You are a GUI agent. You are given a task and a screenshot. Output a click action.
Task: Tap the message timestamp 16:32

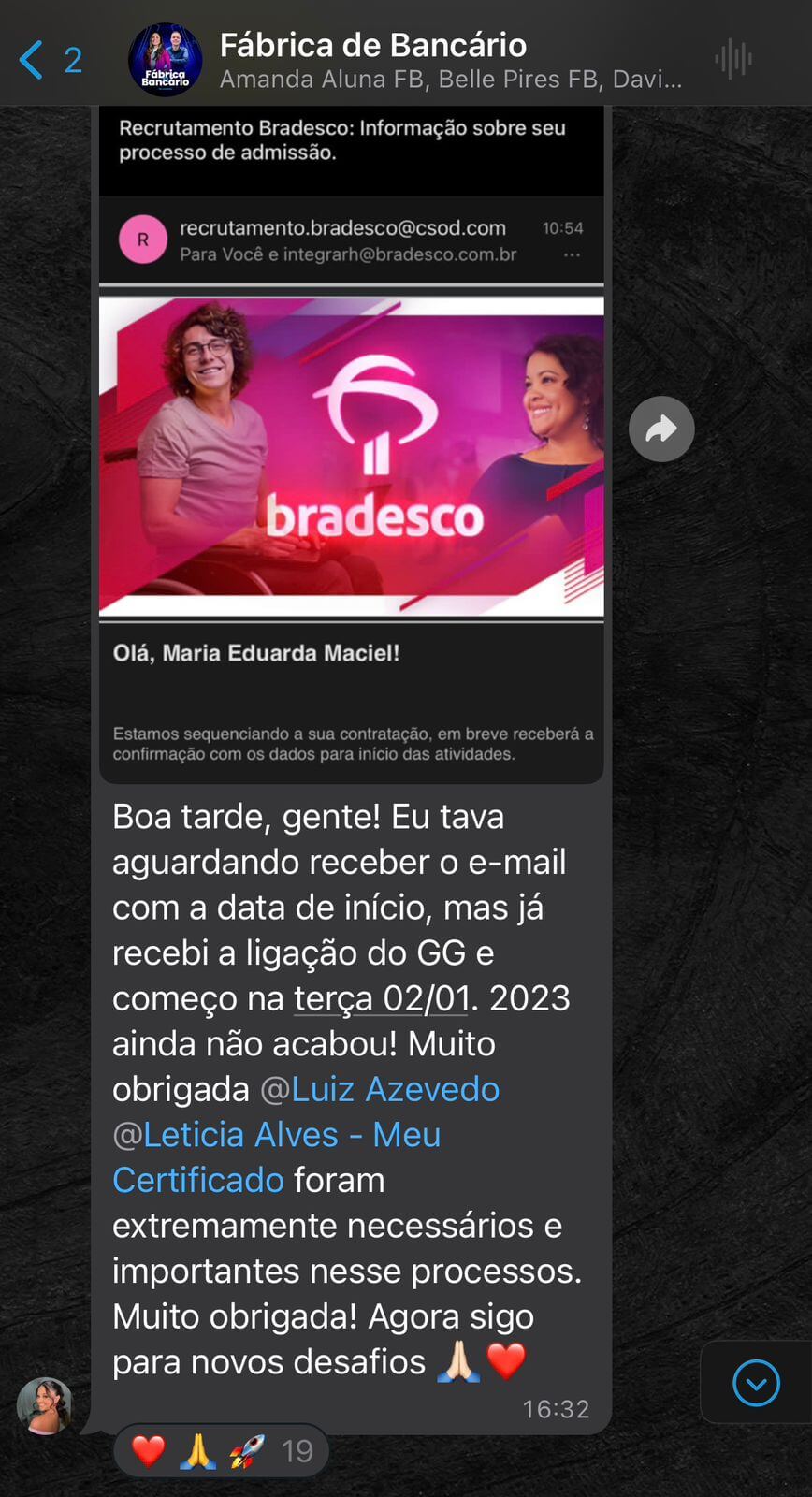click(558, 1408)
